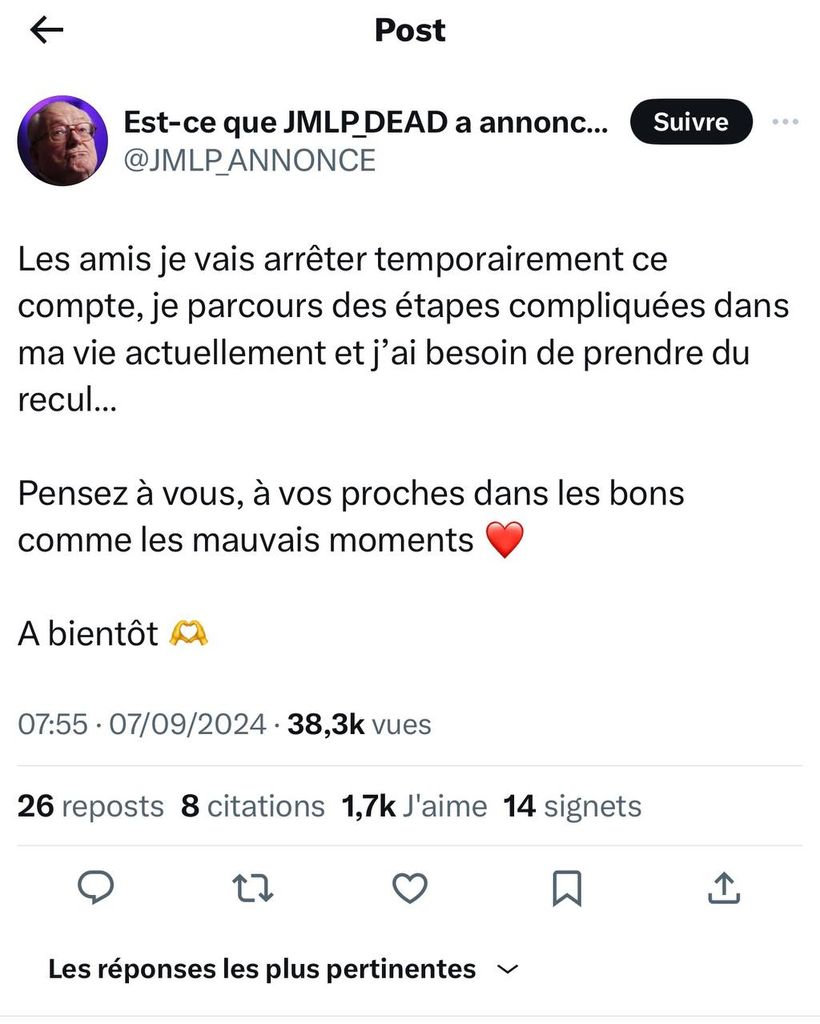Bookmark this post

(x=567, y=887)
